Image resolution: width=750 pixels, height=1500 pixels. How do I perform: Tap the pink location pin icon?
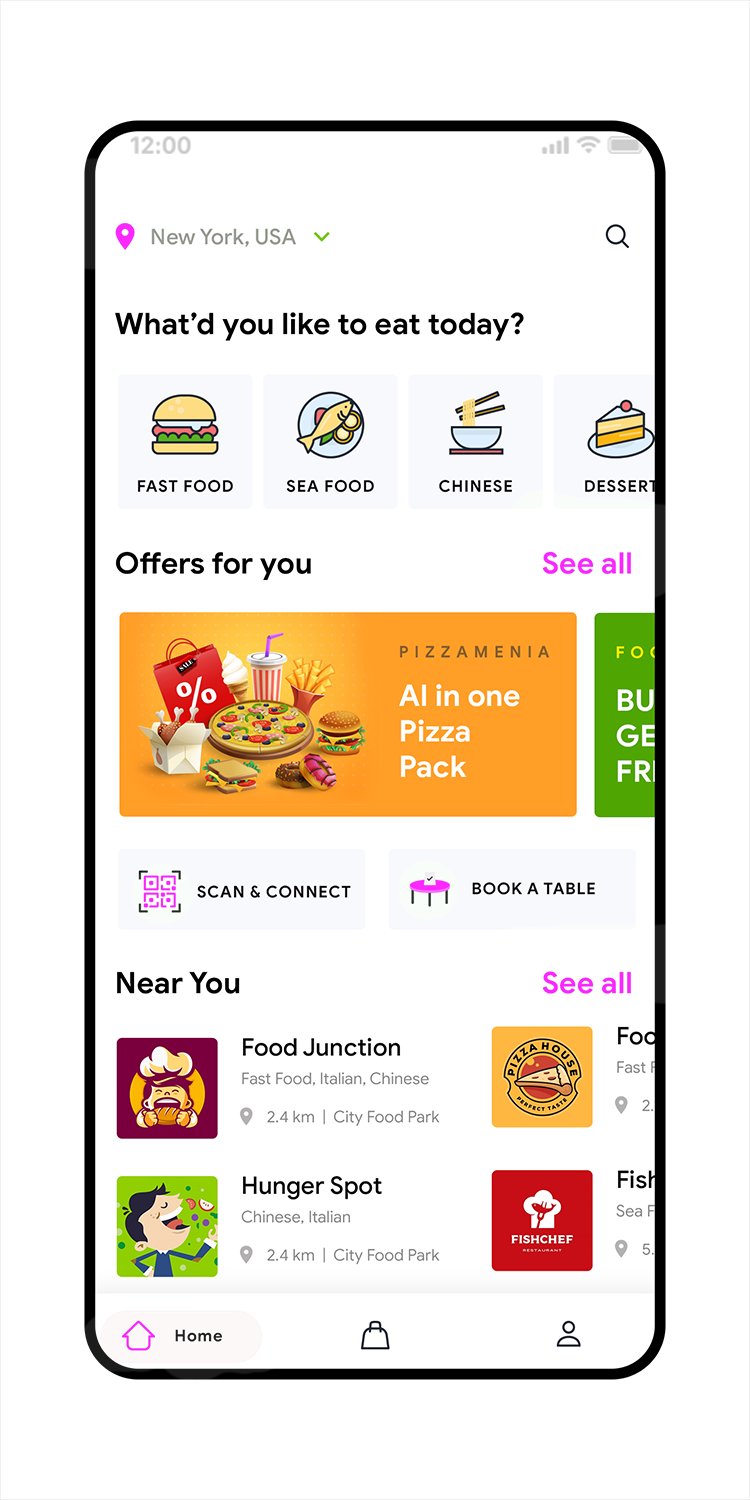tap(124, 236)
